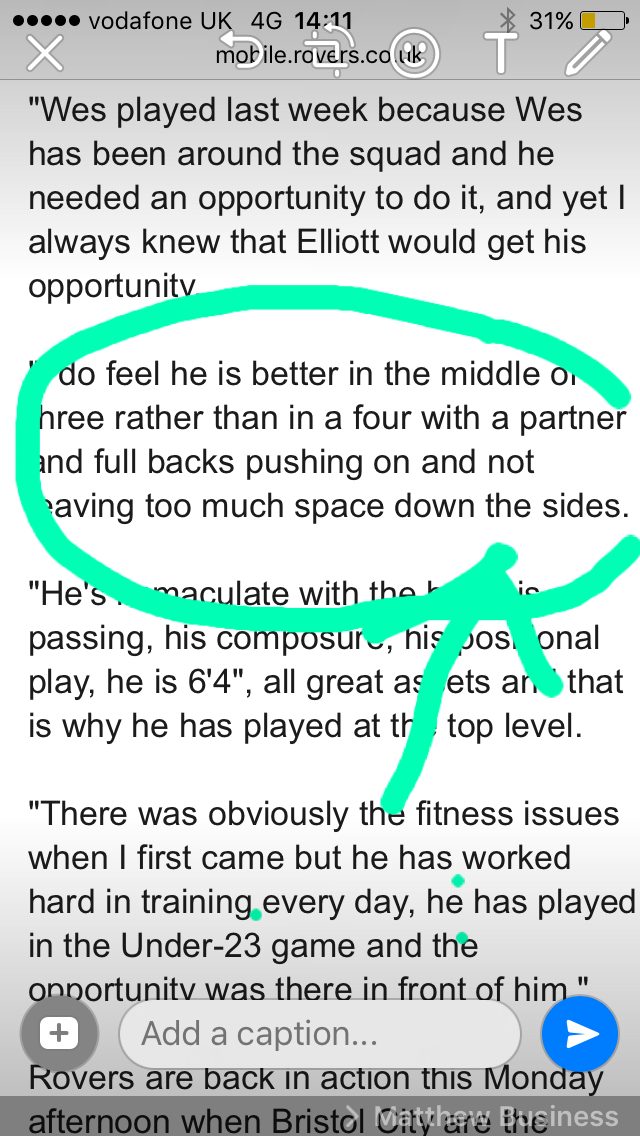Tap the crop and rotate tool
Screen dimensions: 640x1136
pyautogui.click(x=330, y=51)
